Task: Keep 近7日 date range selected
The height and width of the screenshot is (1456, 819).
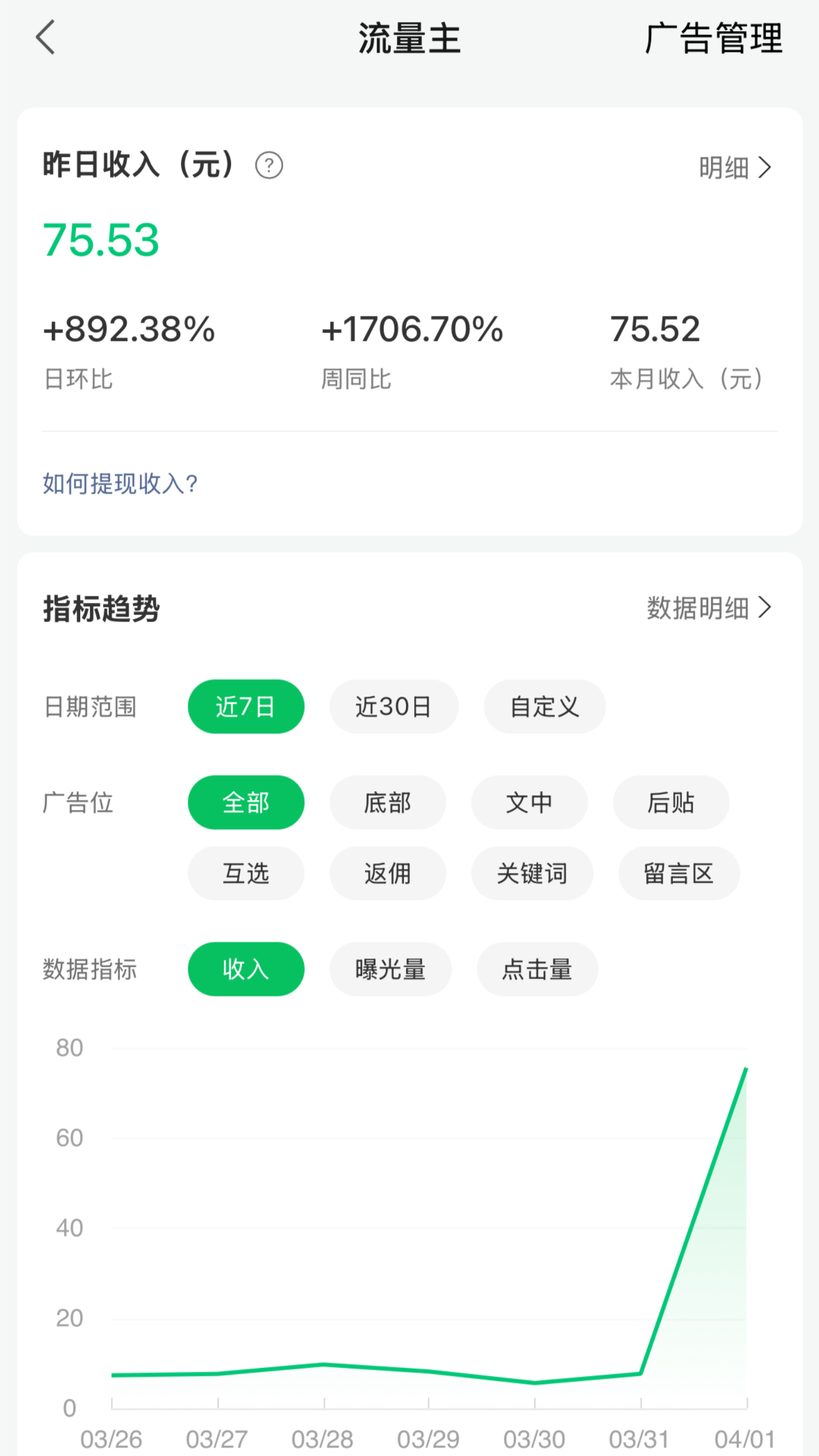Action: 246,706
